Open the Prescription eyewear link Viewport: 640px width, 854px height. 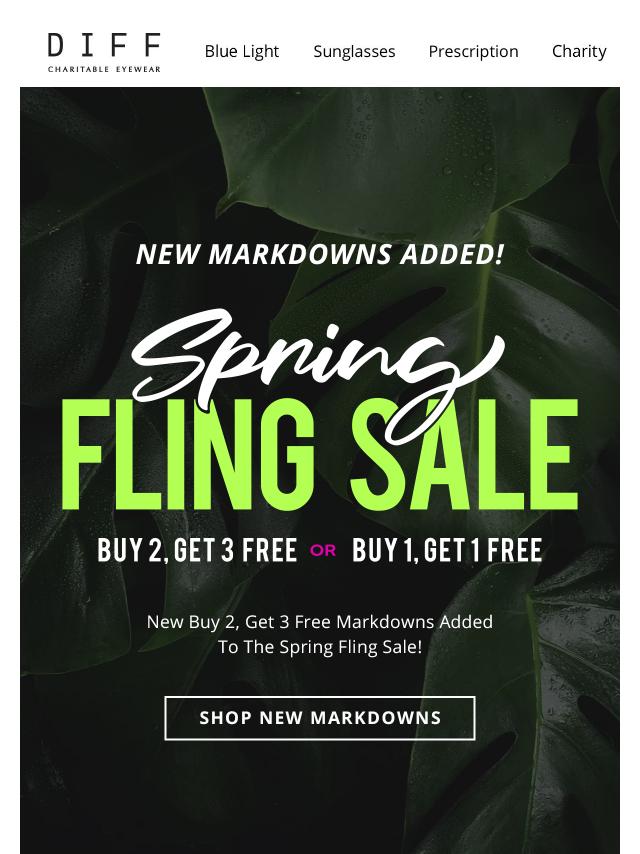pyautogui.click(x=473, y=51)
